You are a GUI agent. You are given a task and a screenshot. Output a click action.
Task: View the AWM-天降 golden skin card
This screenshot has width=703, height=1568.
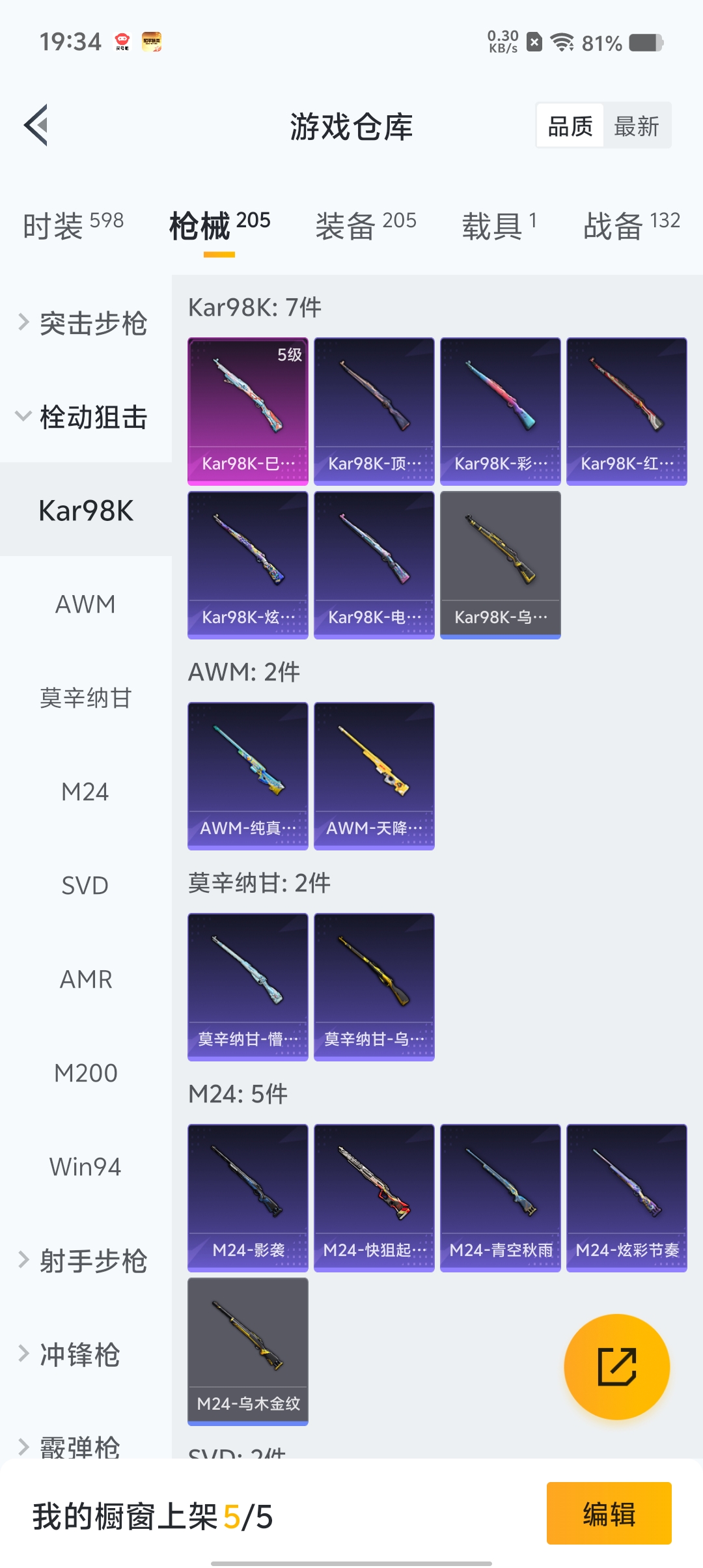(x=374, y=775)
